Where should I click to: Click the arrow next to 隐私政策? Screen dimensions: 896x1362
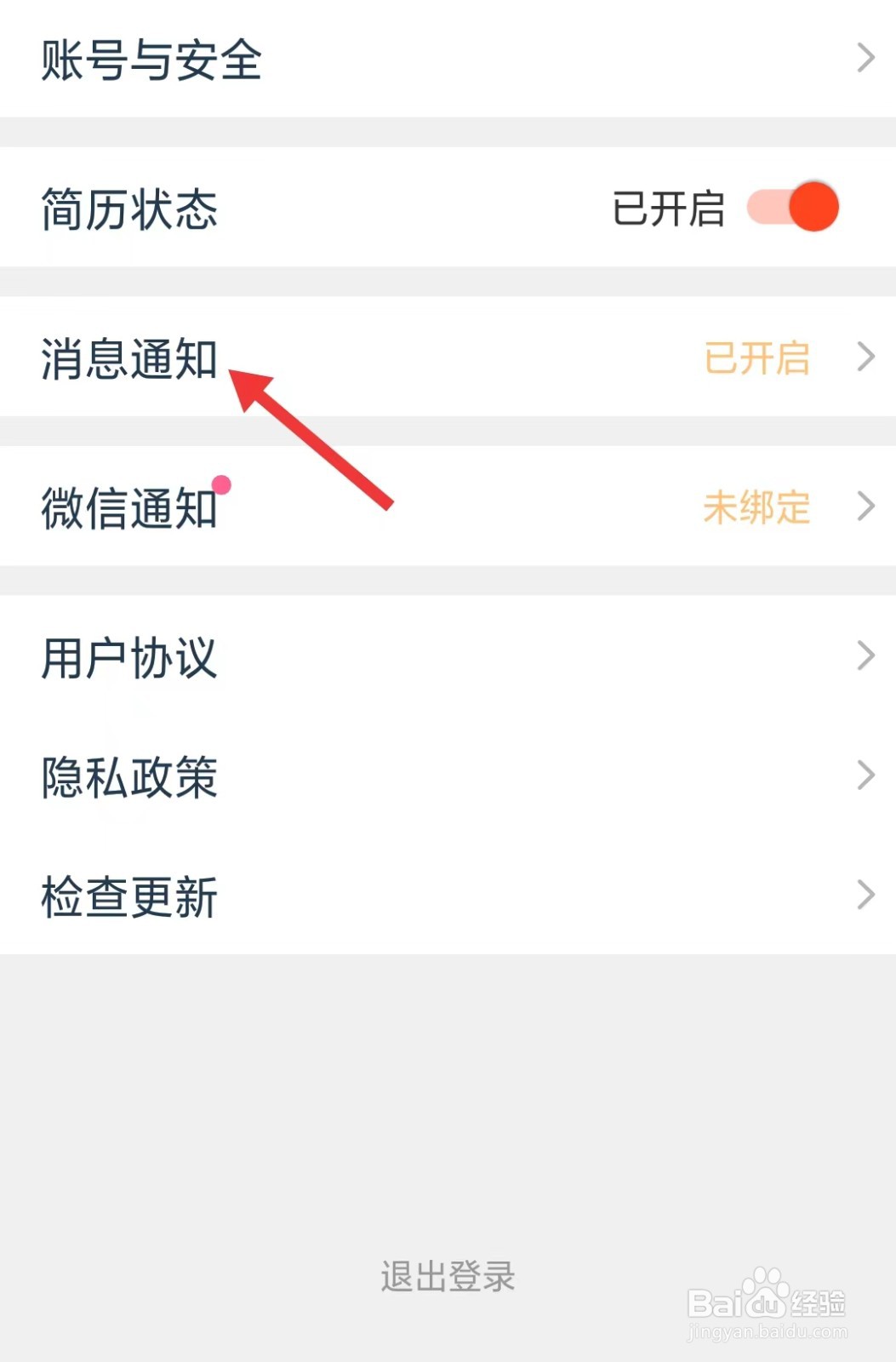click(x=867, y=775)
